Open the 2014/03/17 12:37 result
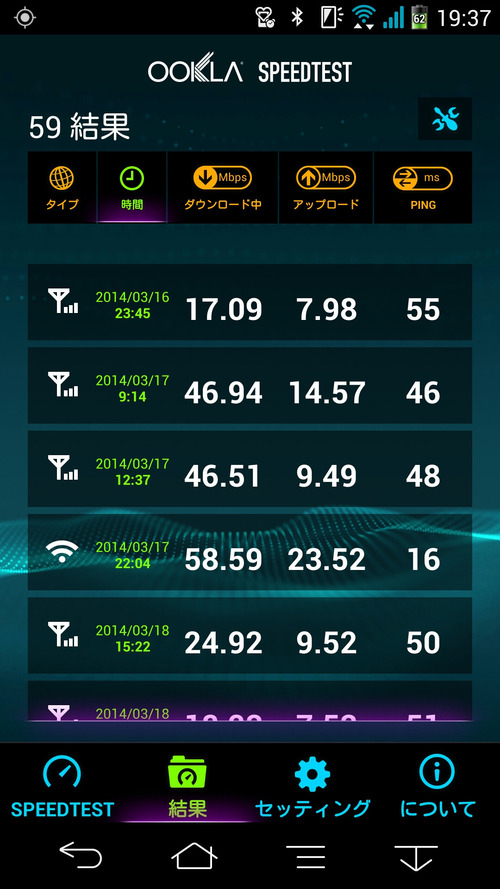The height and width of the screenshot is (889, 500). click(250, 469)
